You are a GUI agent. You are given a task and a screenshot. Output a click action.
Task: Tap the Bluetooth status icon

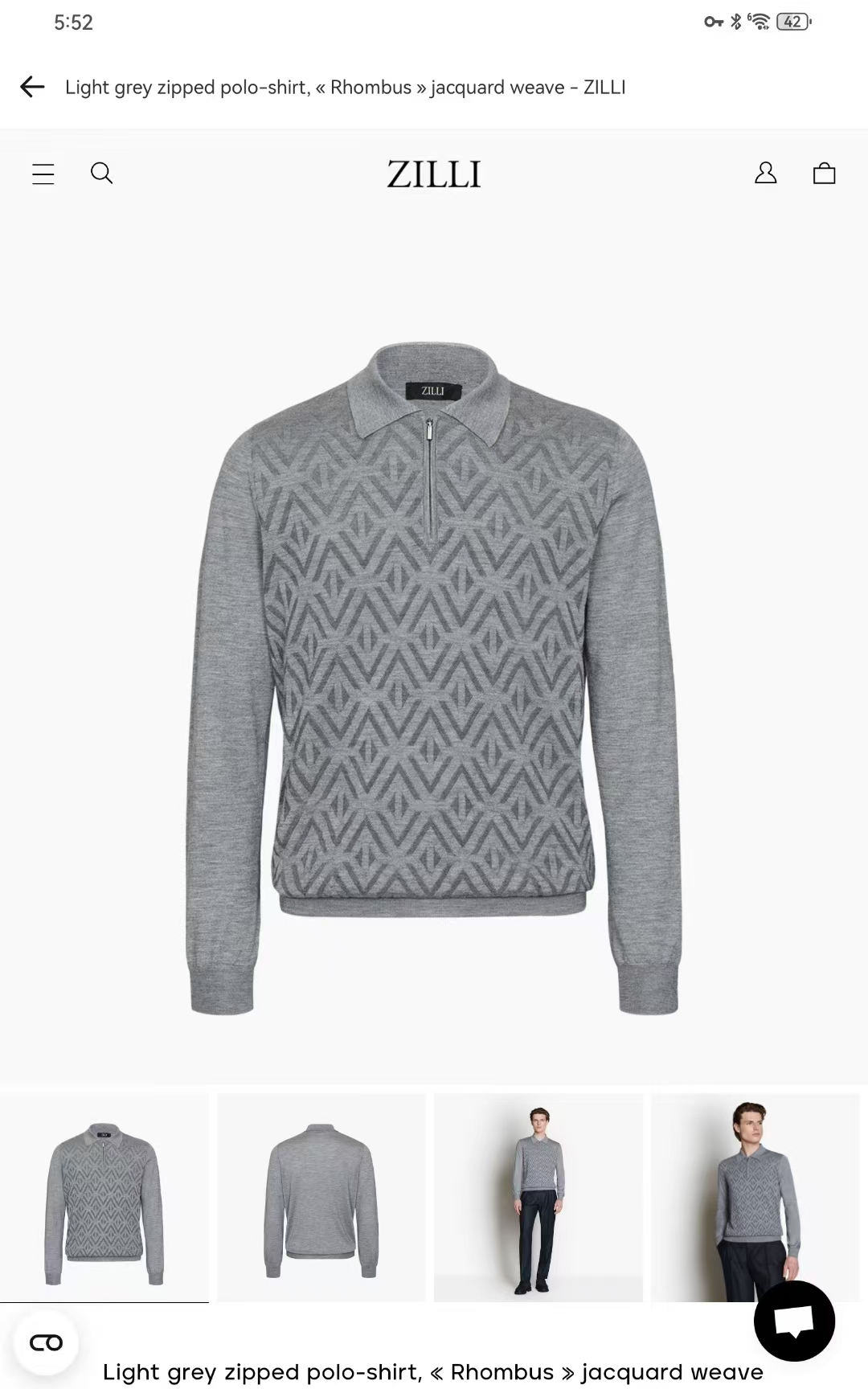point(734,22)
